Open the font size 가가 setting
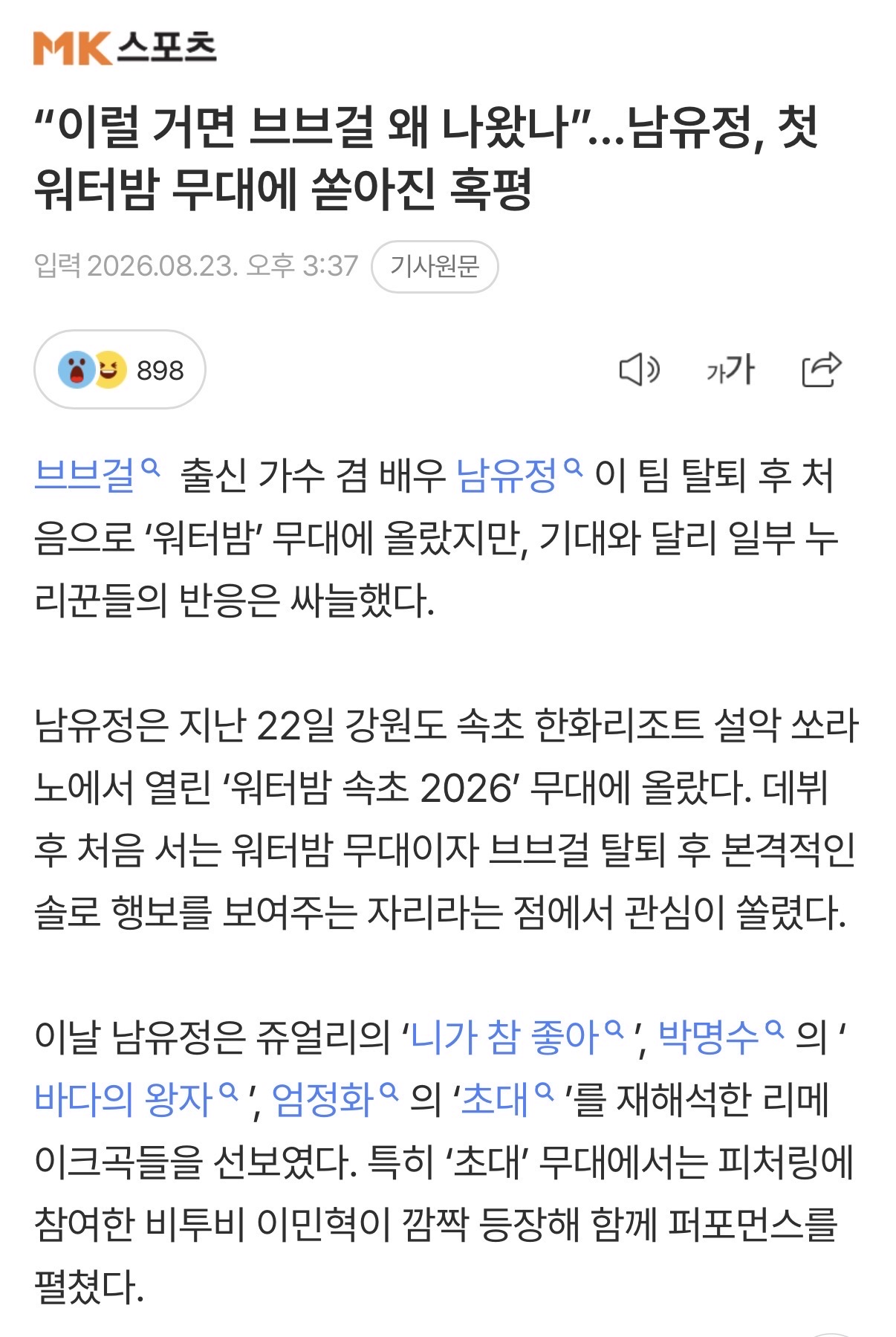The image size is (896, 1337). point(730,369)
